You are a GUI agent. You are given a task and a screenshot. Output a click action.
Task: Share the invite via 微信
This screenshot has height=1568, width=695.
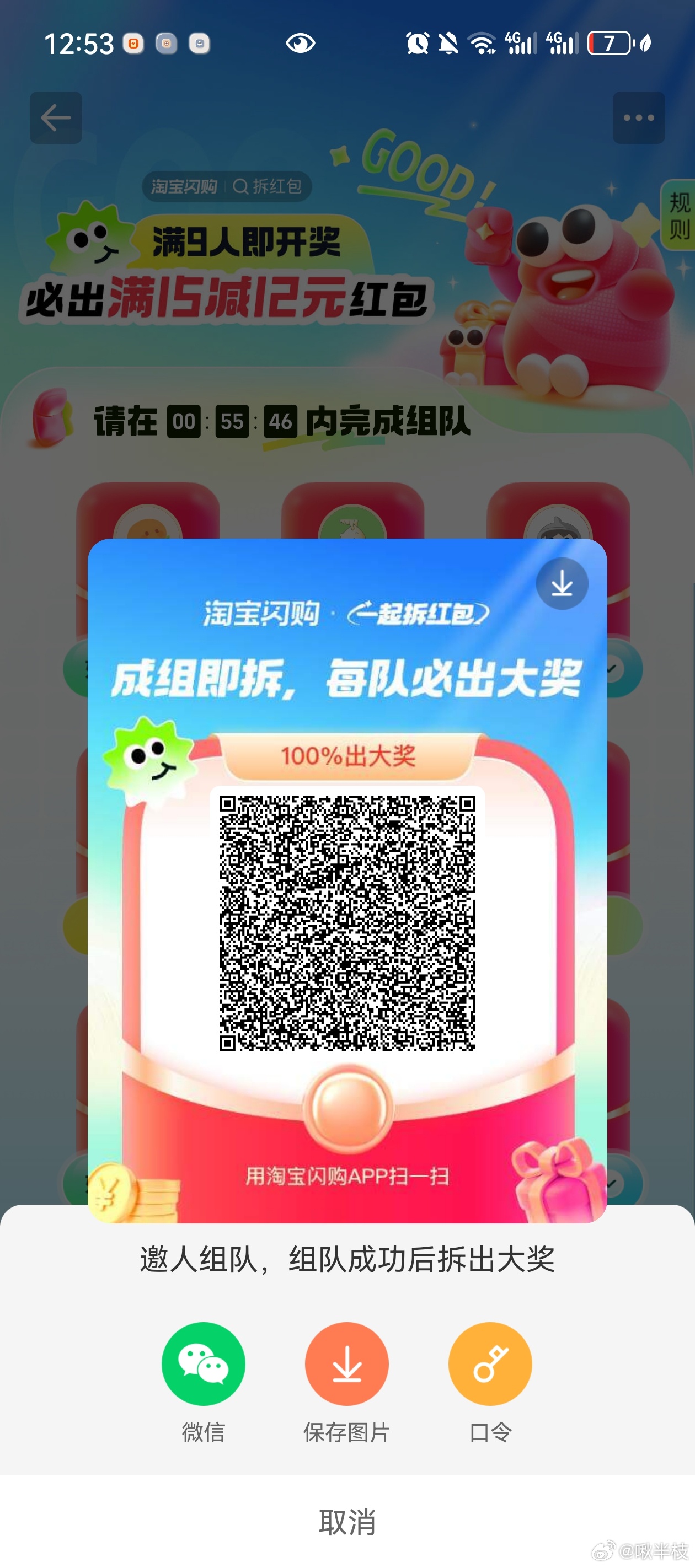(203, 1363)
